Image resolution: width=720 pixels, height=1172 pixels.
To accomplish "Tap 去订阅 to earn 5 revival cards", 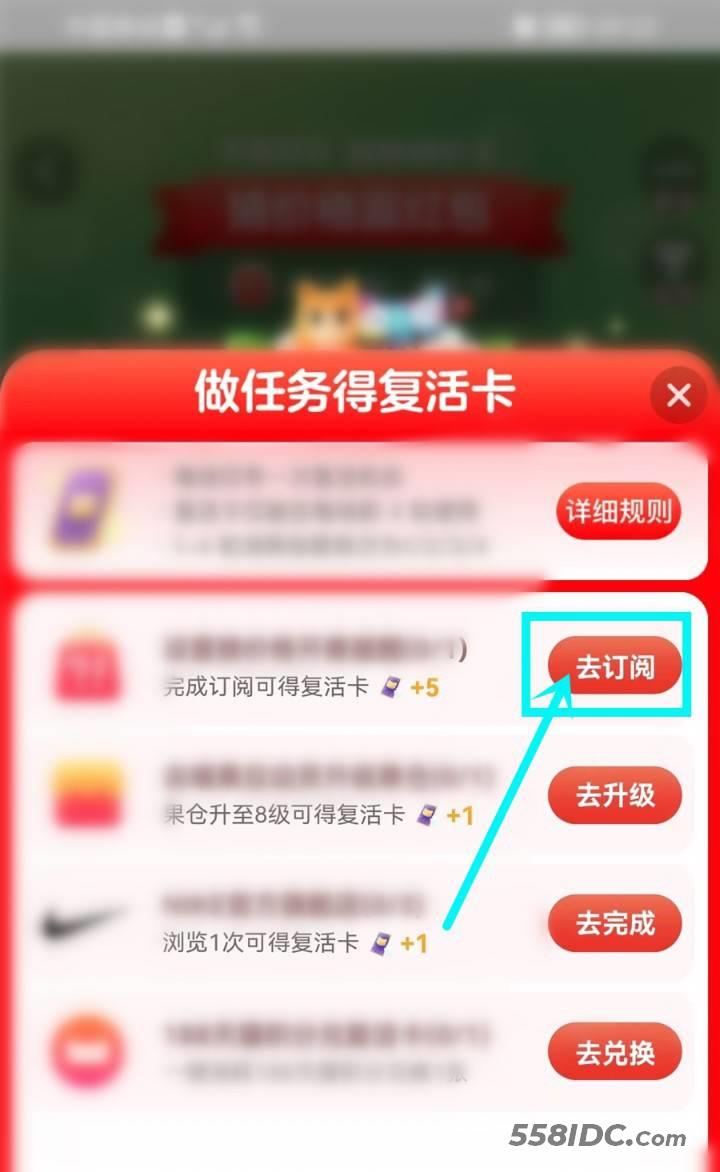I will pos(615,667).
